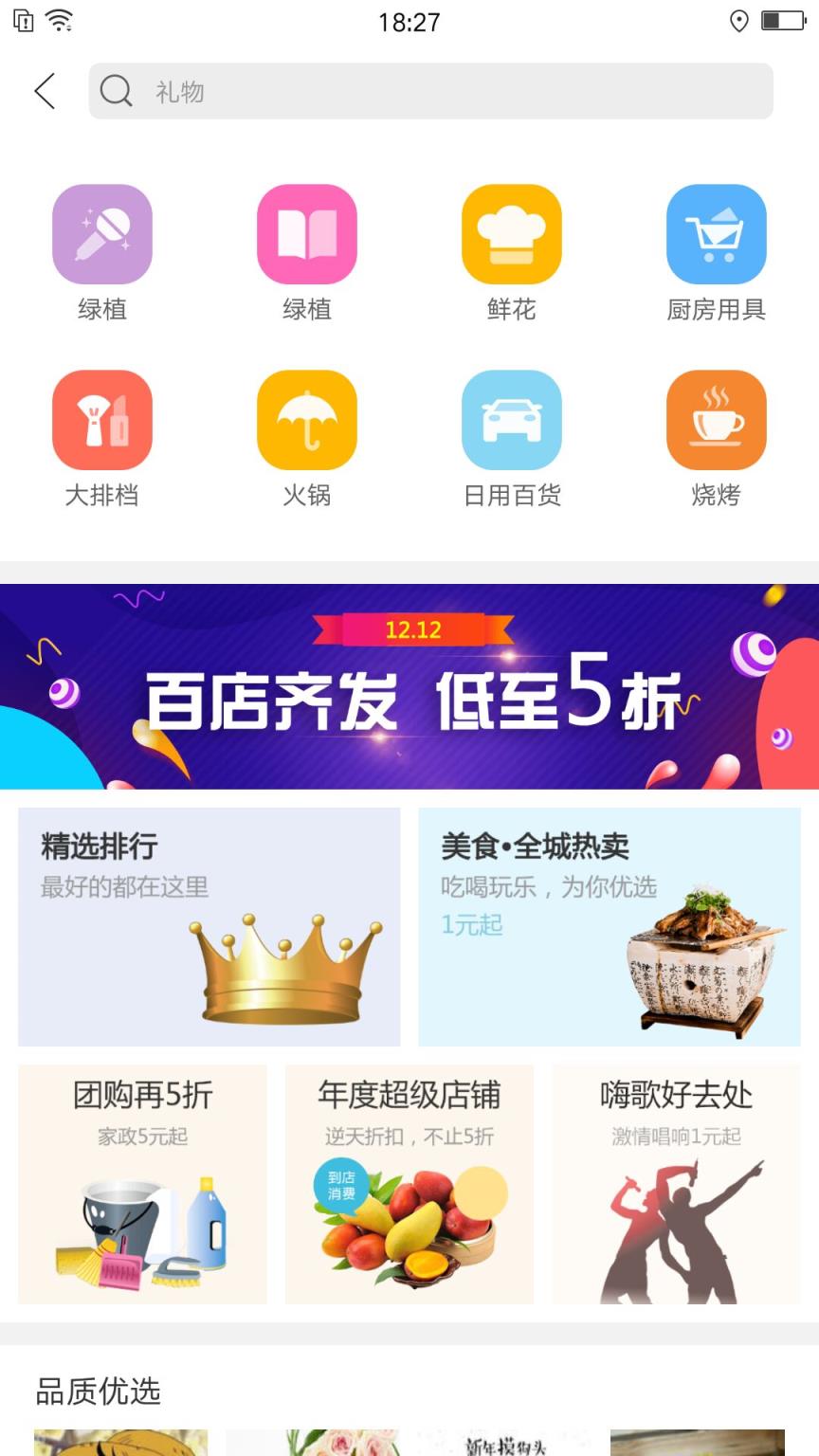This screenshot has height=1456, width=819.
Task: Open the 绿植 category with microphone icon
Action: [x=102, y=233]
